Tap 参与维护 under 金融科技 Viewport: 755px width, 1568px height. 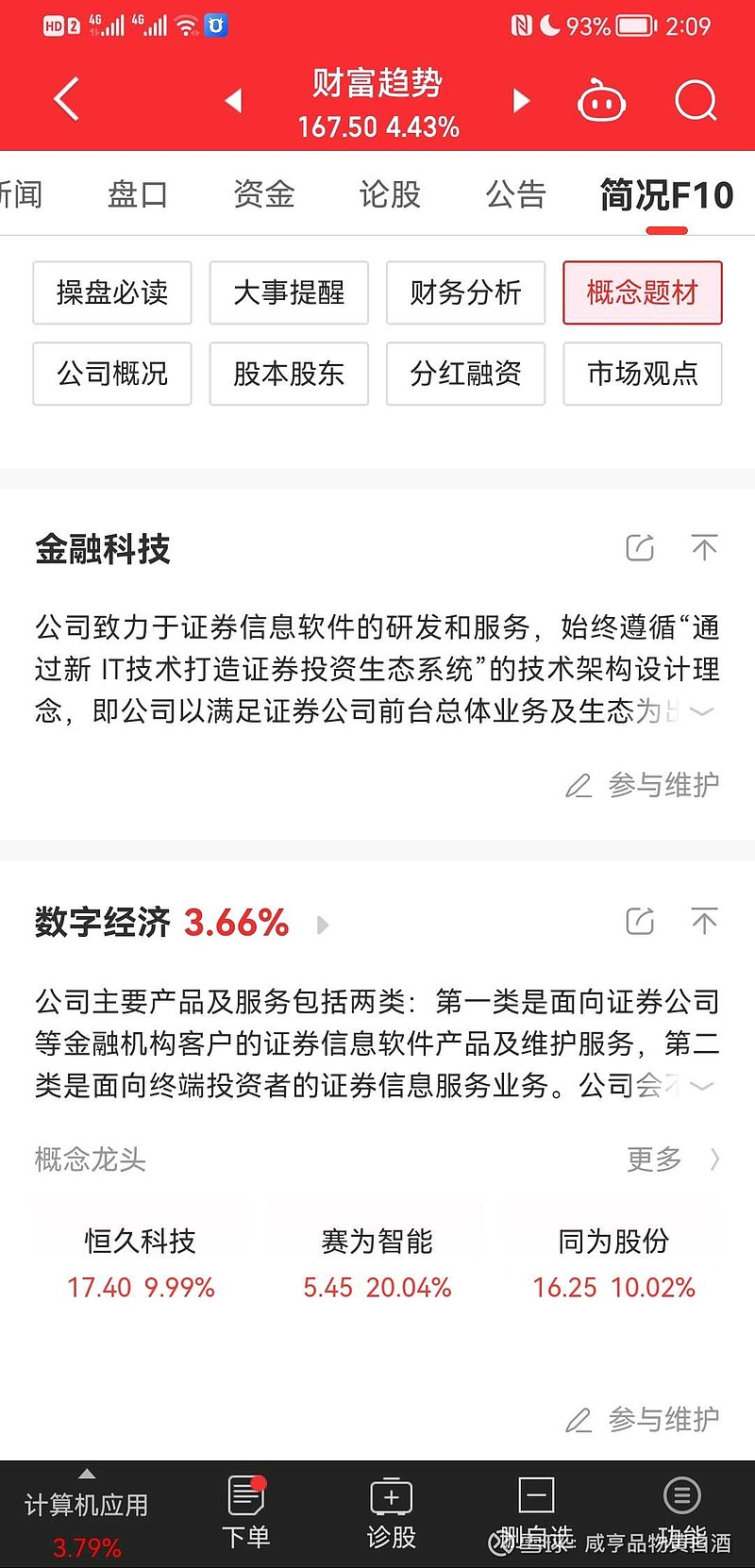click(x=643, y=785)
